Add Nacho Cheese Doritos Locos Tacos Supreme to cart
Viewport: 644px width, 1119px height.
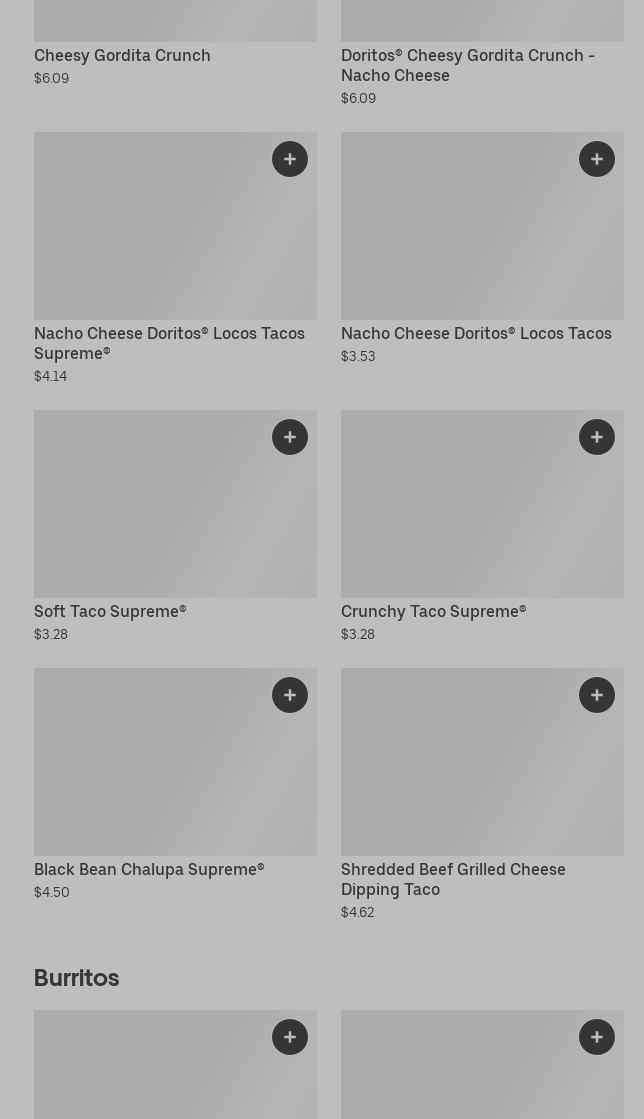(290, 159)
